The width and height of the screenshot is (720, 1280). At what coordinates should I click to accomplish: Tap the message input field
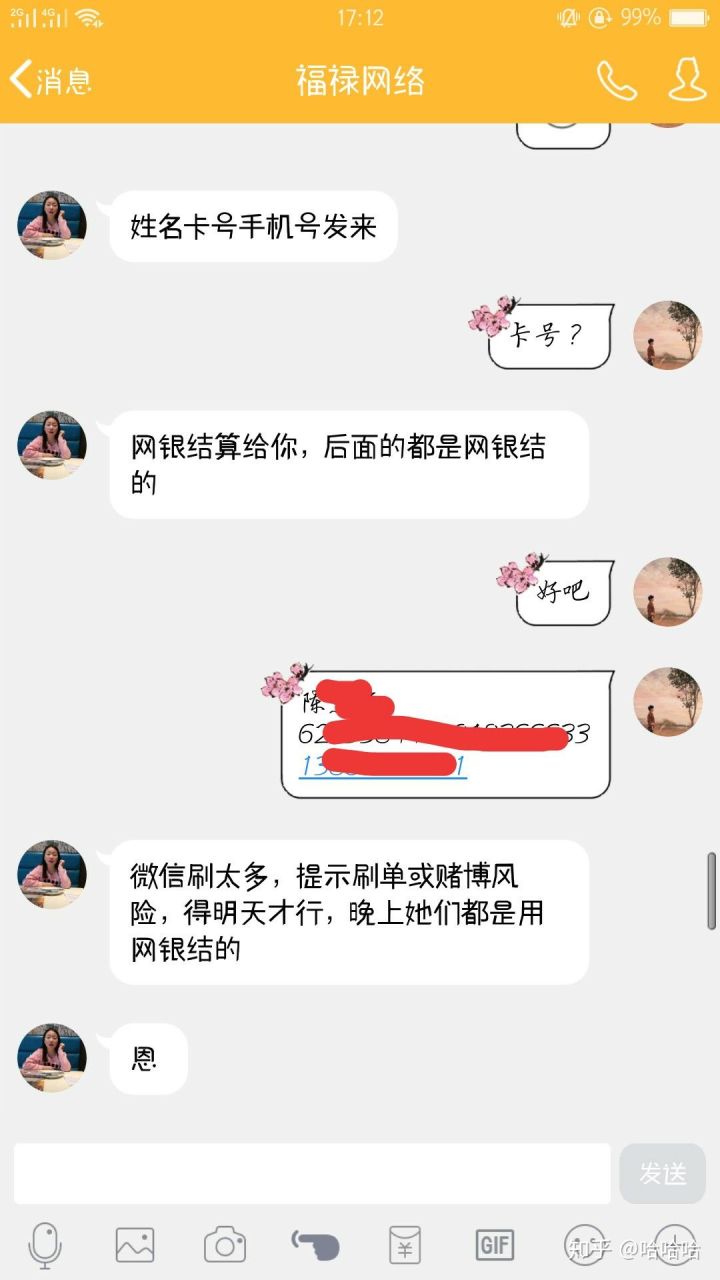[x=312, y=1173]
